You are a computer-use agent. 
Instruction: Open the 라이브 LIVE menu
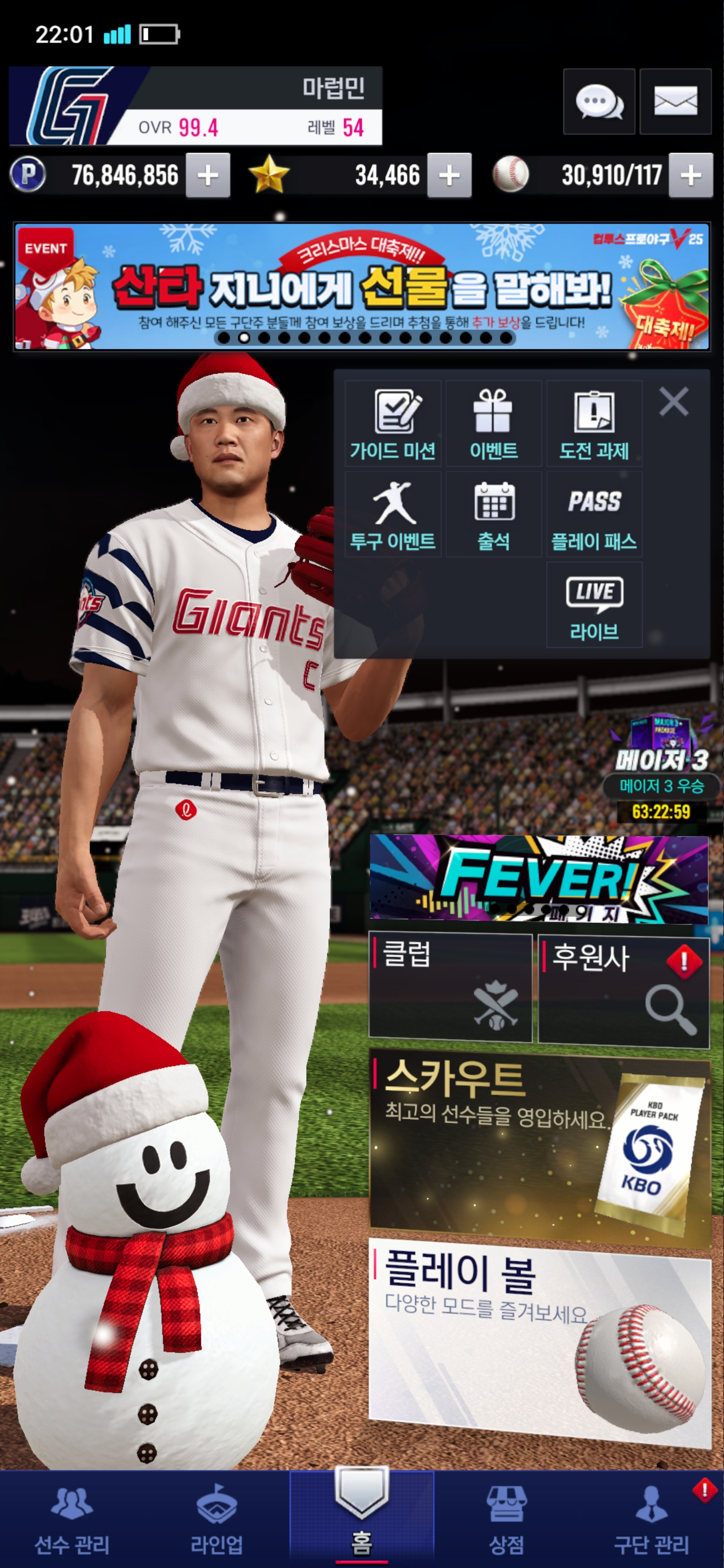[594, 605]
